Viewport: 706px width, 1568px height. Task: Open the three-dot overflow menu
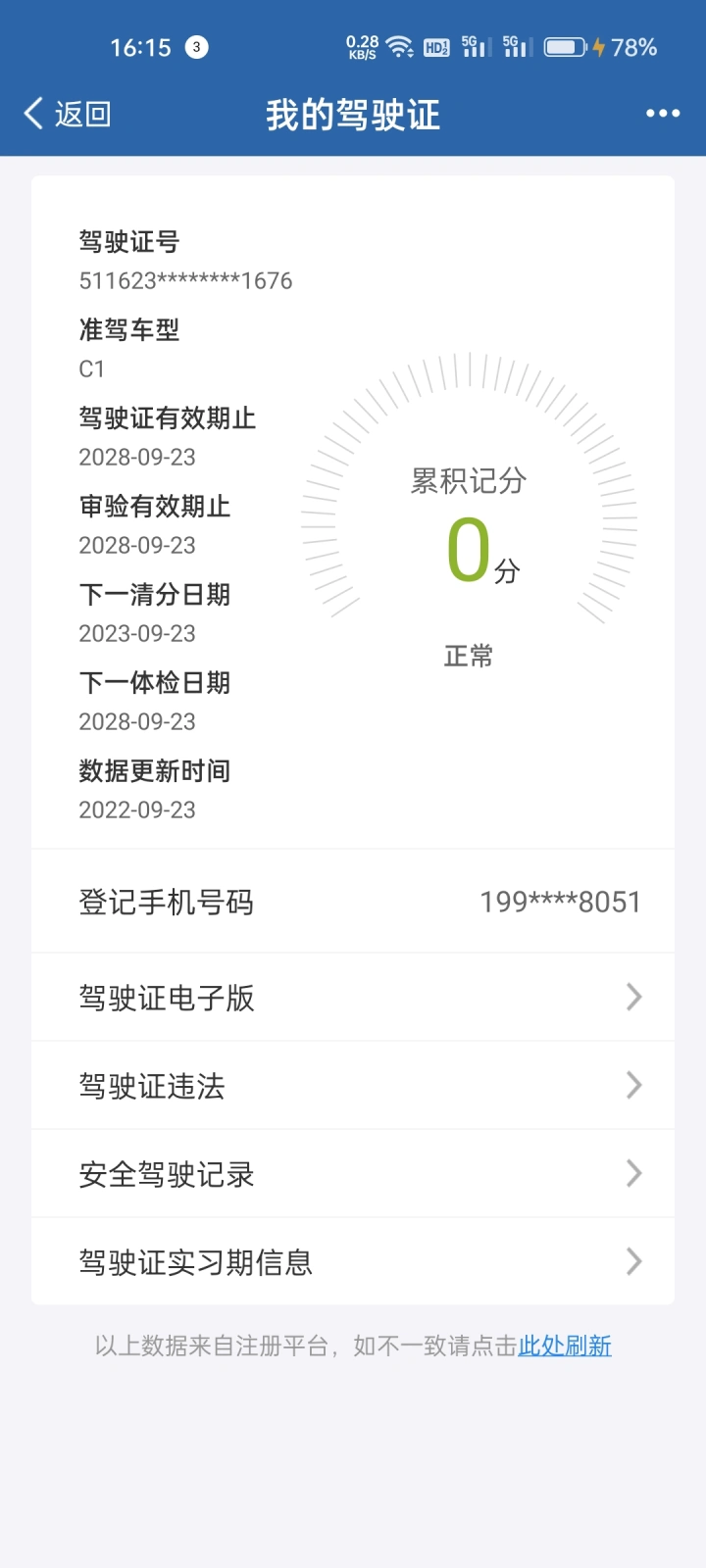663,114
